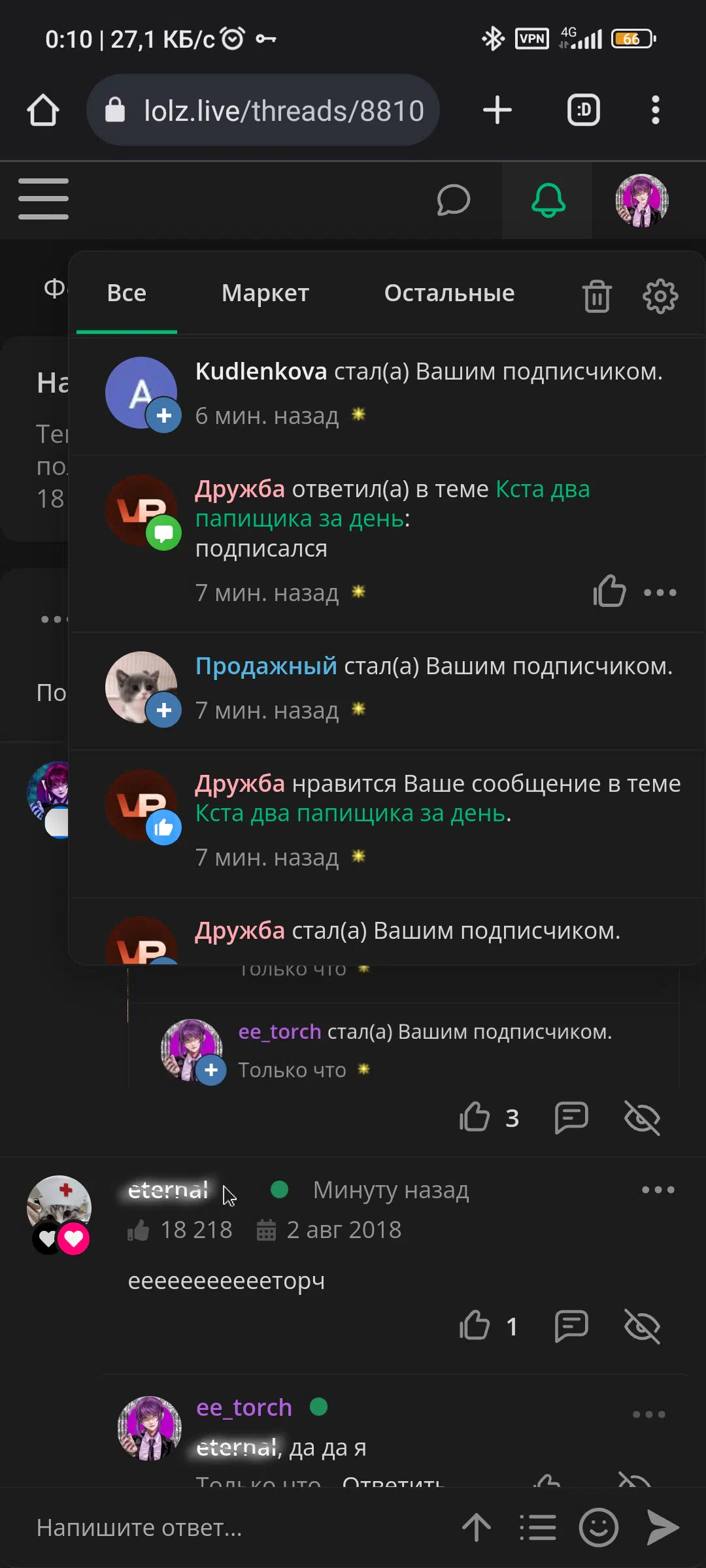Clear notifications with the trash icon
The image size is (706, 1568).
[597, 296]
